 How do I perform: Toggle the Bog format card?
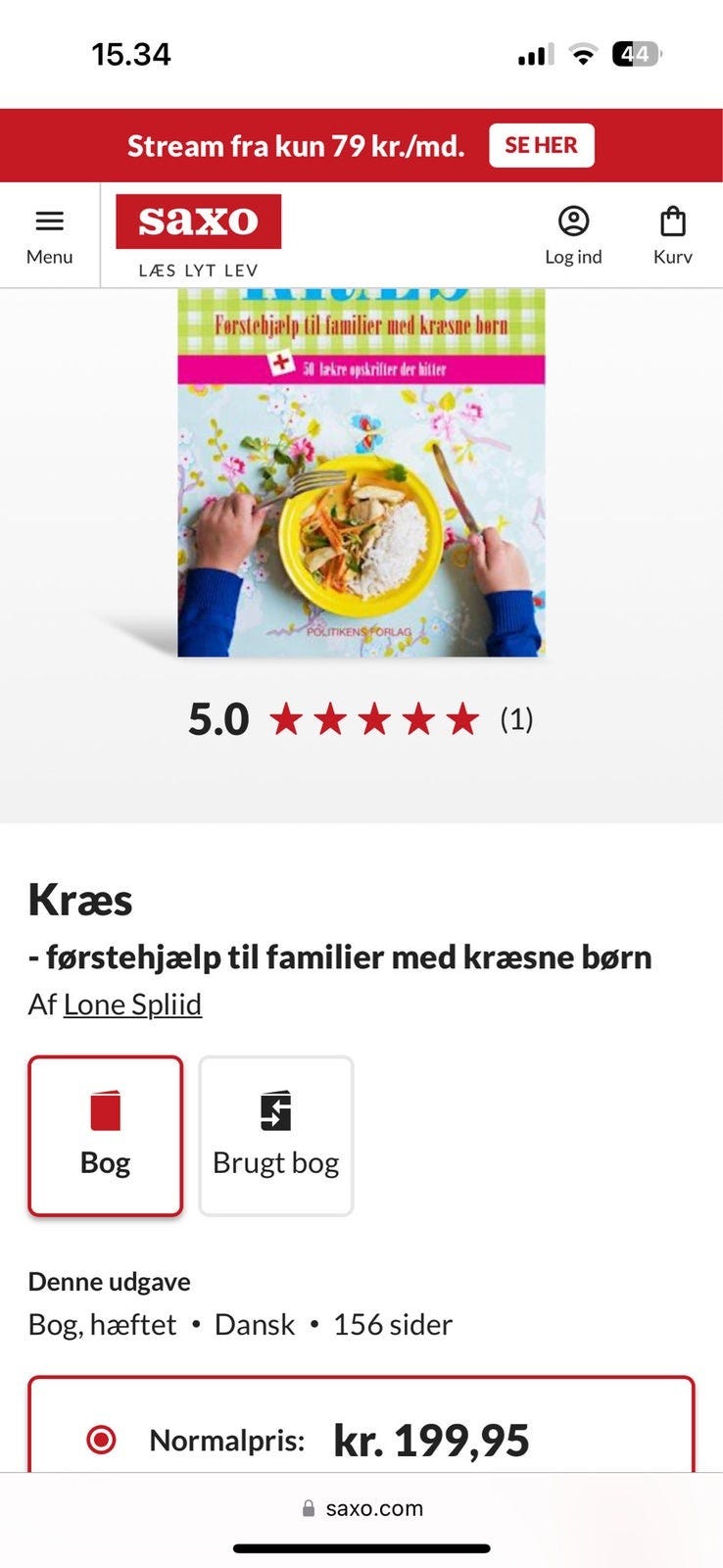pos(105,1135)
